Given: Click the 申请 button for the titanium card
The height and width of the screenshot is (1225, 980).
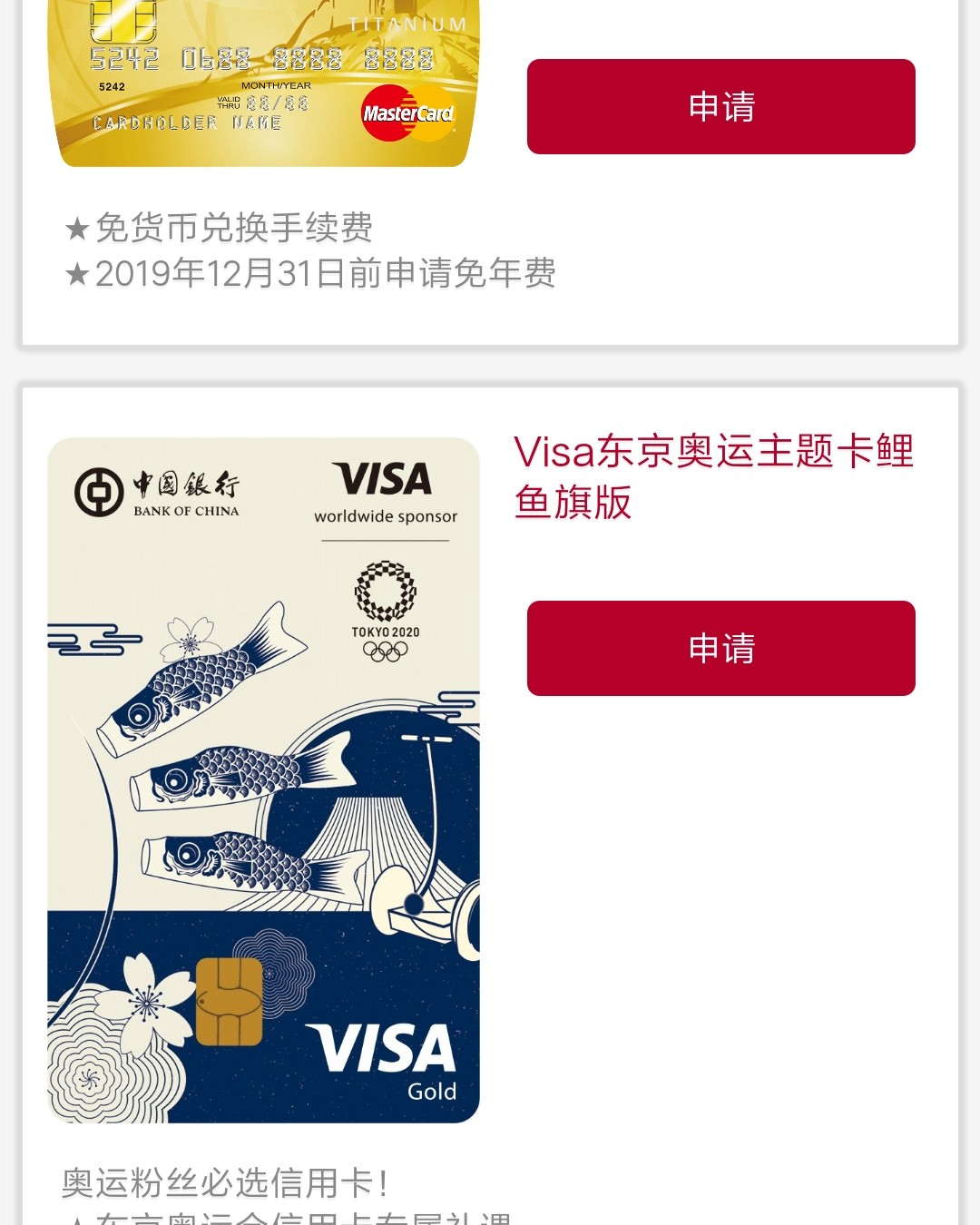Looking at the screenshot, I should point(720,106).
